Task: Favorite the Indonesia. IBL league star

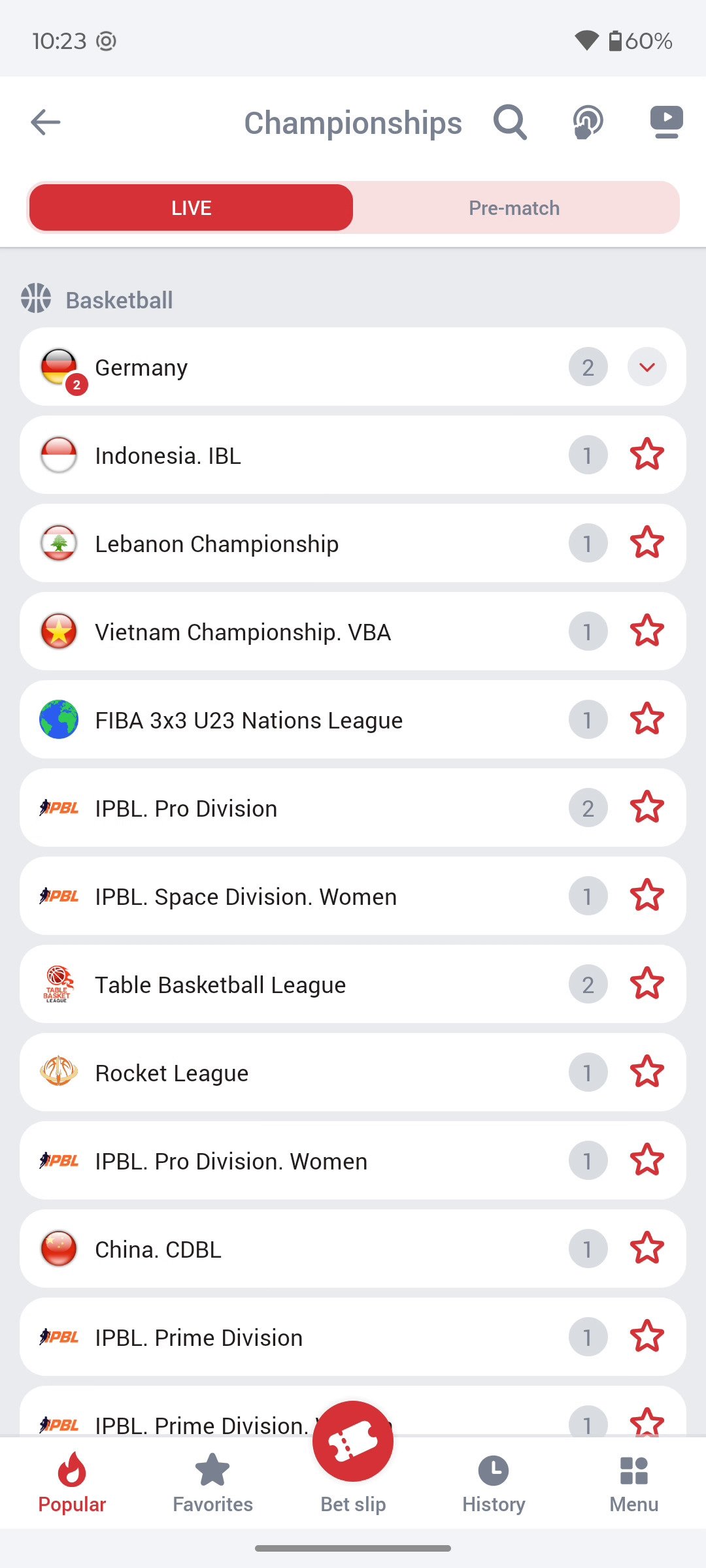Action: [647, 455]
